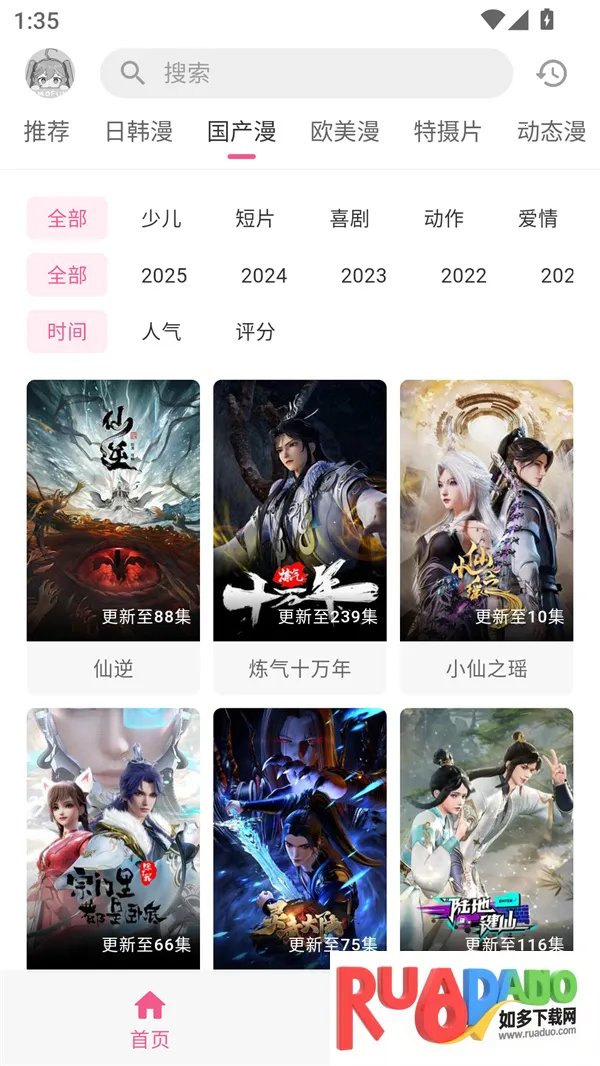Screen dimensions: 600x1066
Task: Filter by year 2025
Action: pos(164,275)
